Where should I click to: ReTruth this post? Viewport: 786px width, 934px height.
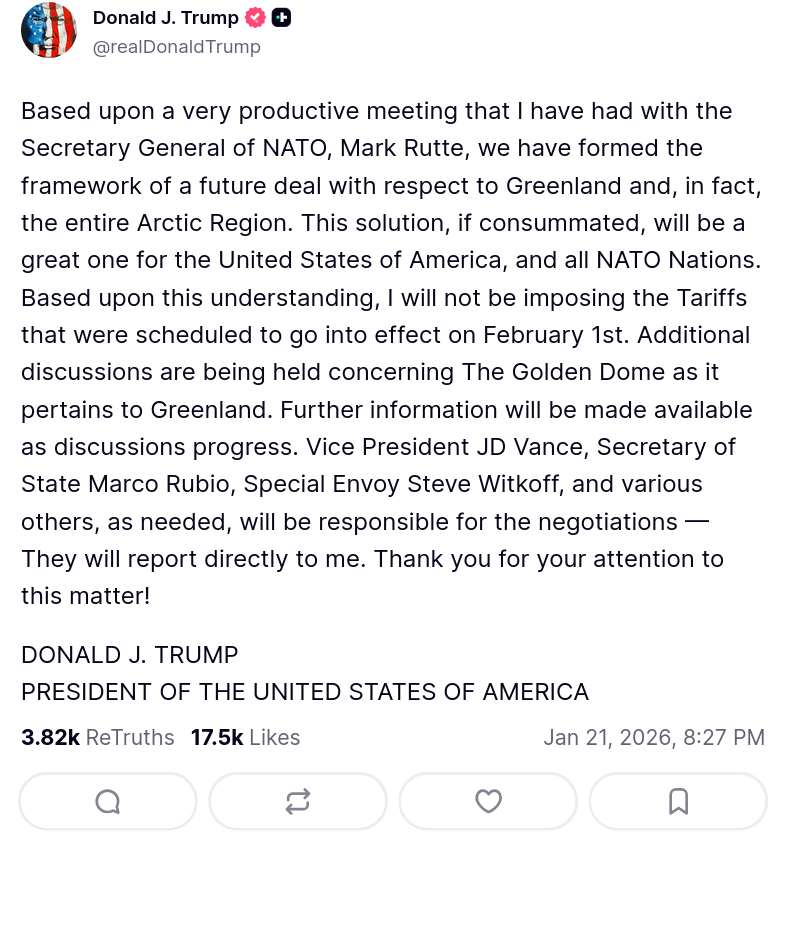click(298, 801)
